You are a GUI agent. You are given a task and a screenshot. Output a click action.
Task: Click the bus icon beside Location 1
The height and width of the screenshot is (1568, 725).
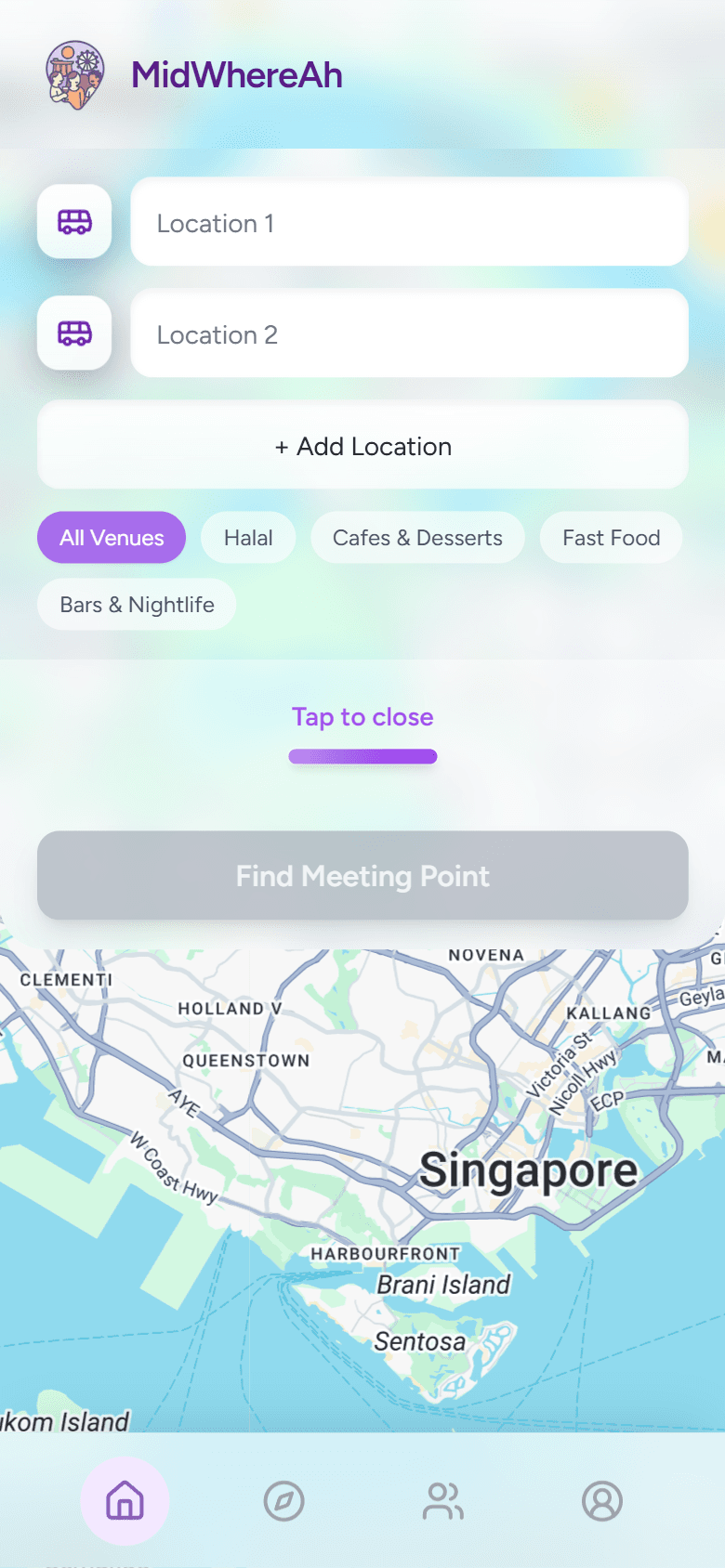click(74, 222)
